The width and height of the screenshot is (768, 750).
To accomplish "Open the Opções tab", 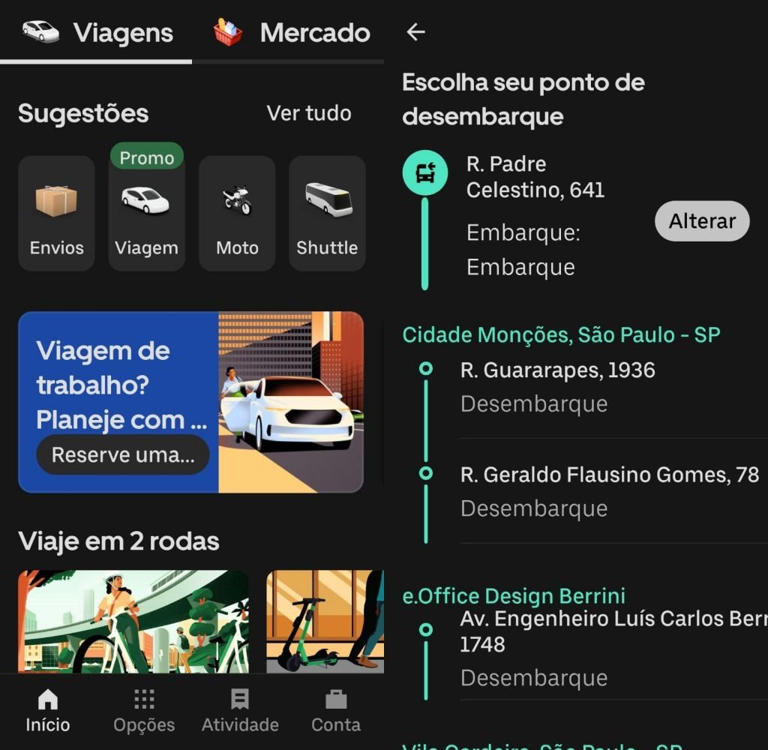I will pyautogui.click(x=144, y=711).
